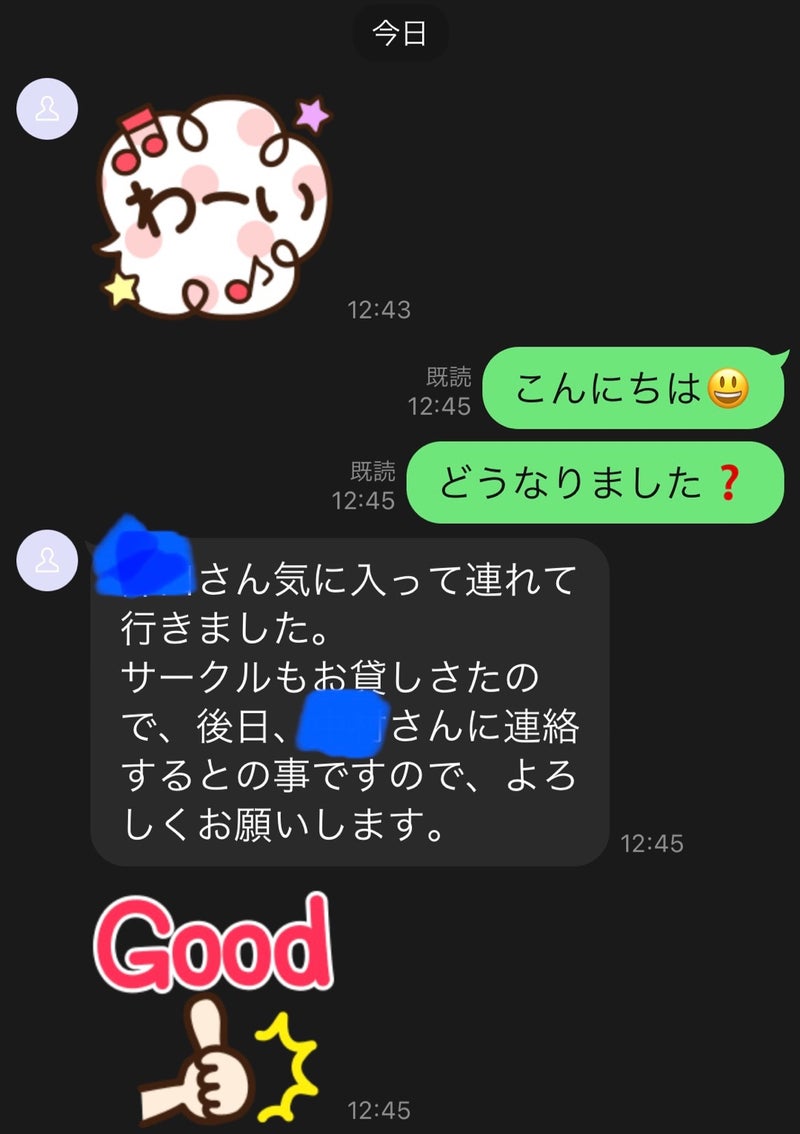Image resolution: width=800 pixels, height=1134 pixels.
Task: Tap the わーい speech-bubble sticker
Action: click(x=213, y=203)
